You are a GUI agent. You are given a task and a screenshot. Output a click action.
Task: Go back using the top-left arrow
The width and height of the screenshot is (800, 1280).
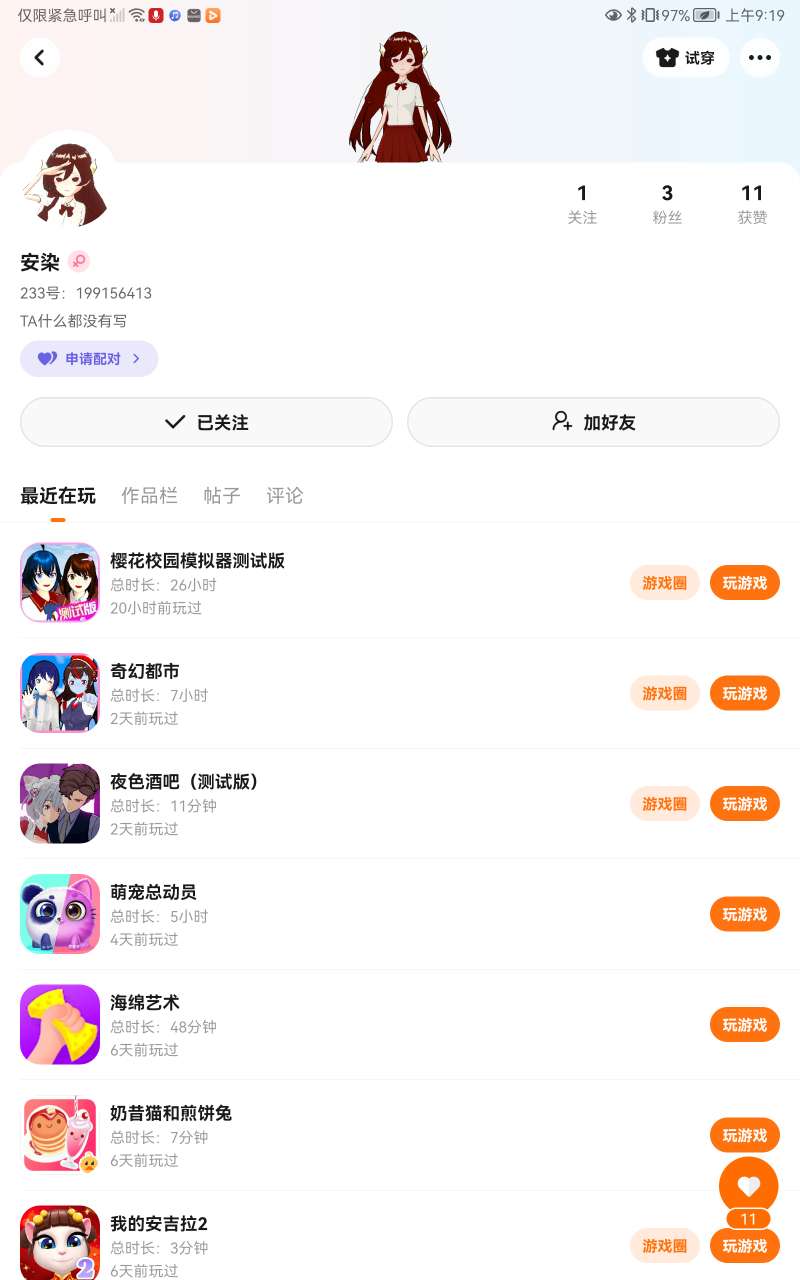coord(40,58)
